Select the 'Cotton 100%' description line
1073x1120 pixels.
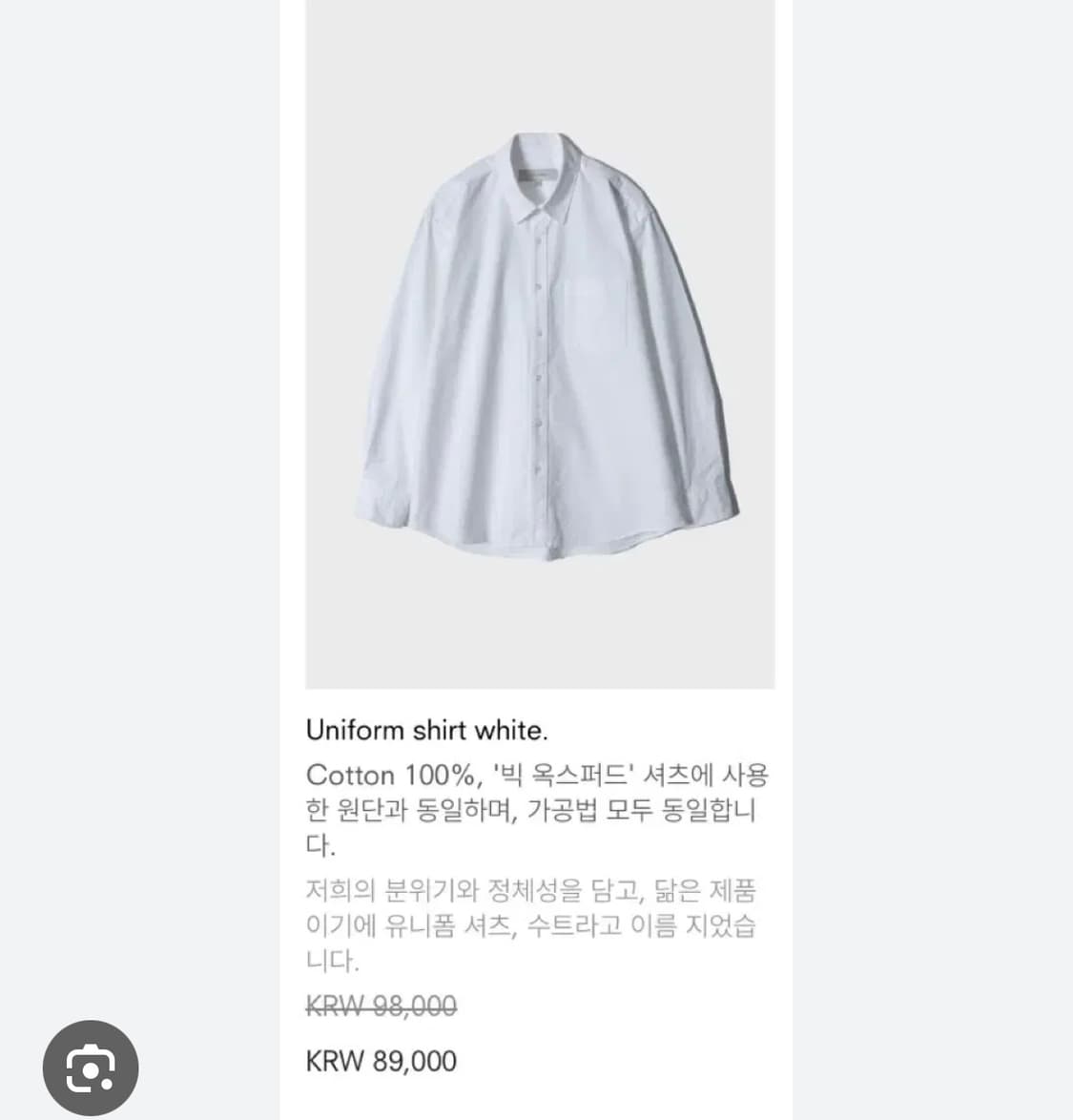534,775
